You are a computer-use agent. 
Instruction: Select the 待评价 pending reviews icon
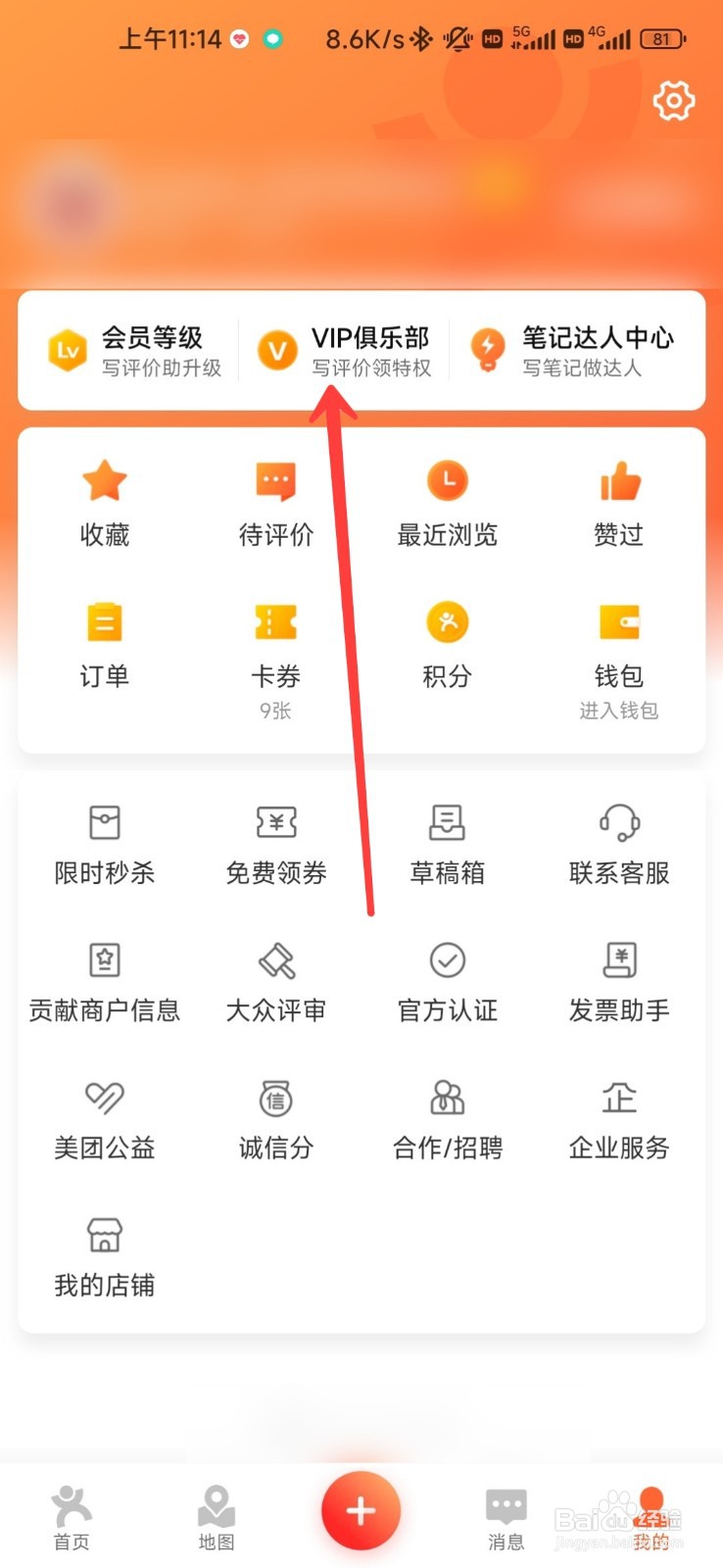coord(275,500)
